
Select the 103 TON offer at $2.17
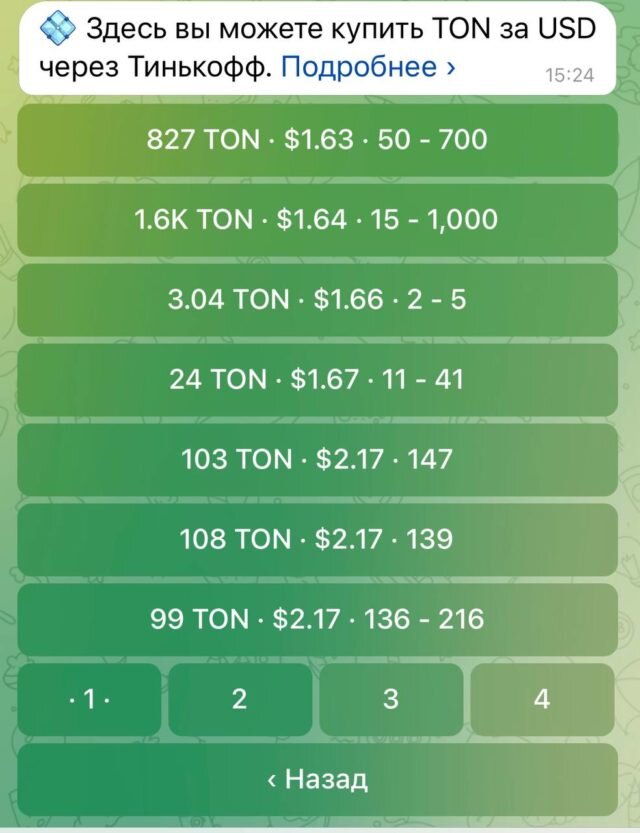click(317, 459)
